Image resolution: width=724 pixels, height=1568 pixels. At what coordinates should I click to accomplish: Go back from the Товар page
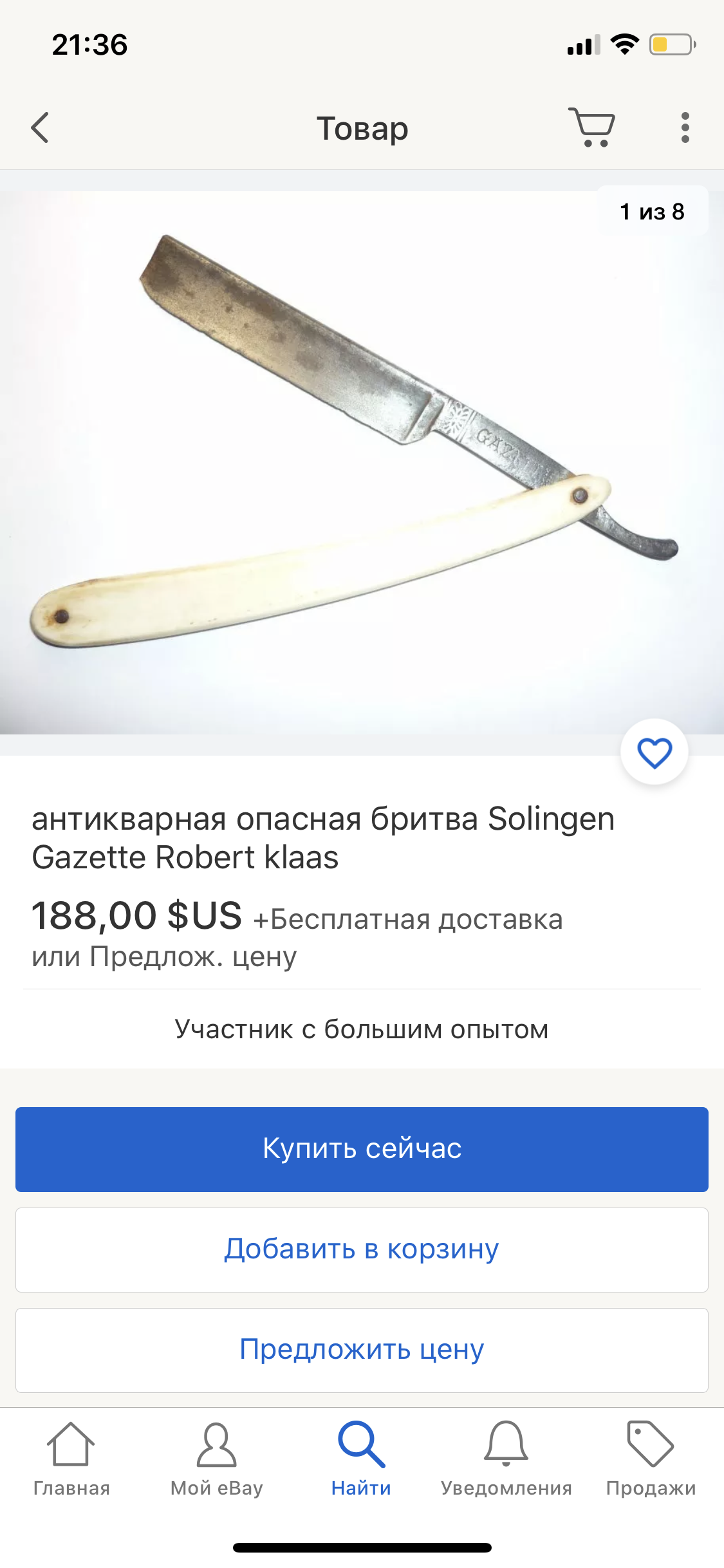coord(40,127)
